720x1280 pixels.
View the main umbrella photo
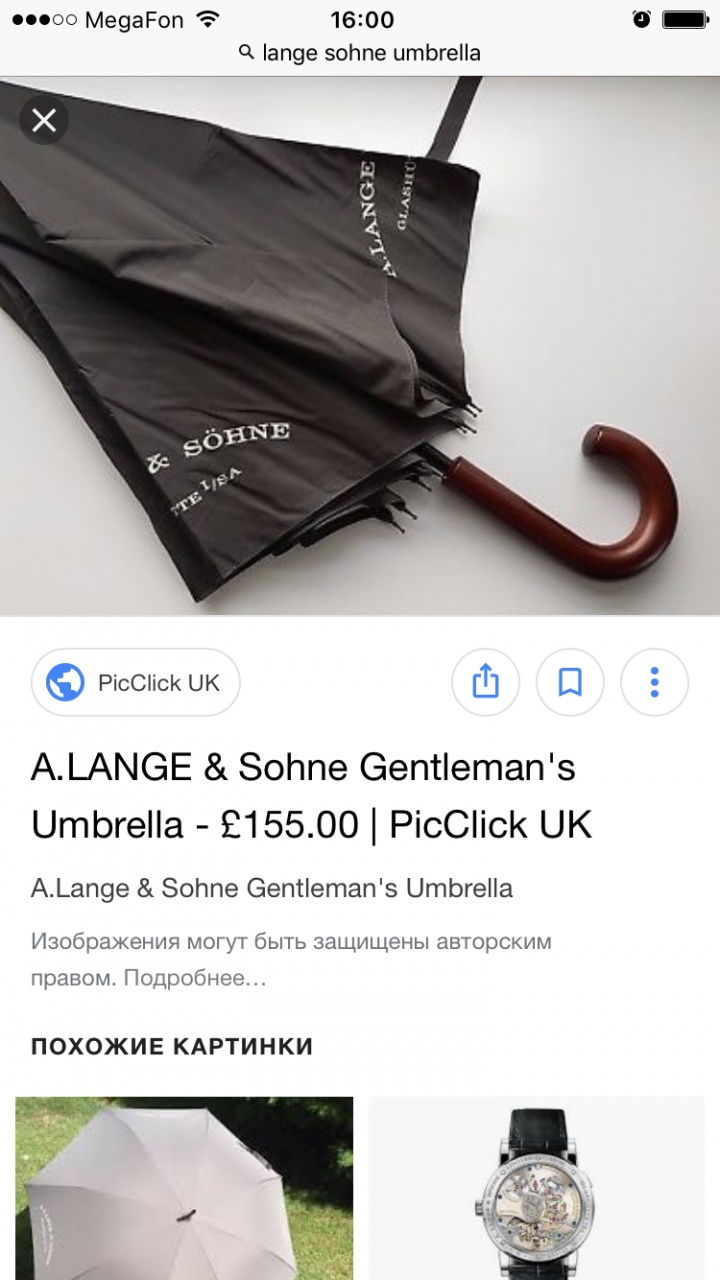pyautogui.click(x=360, y=345)
